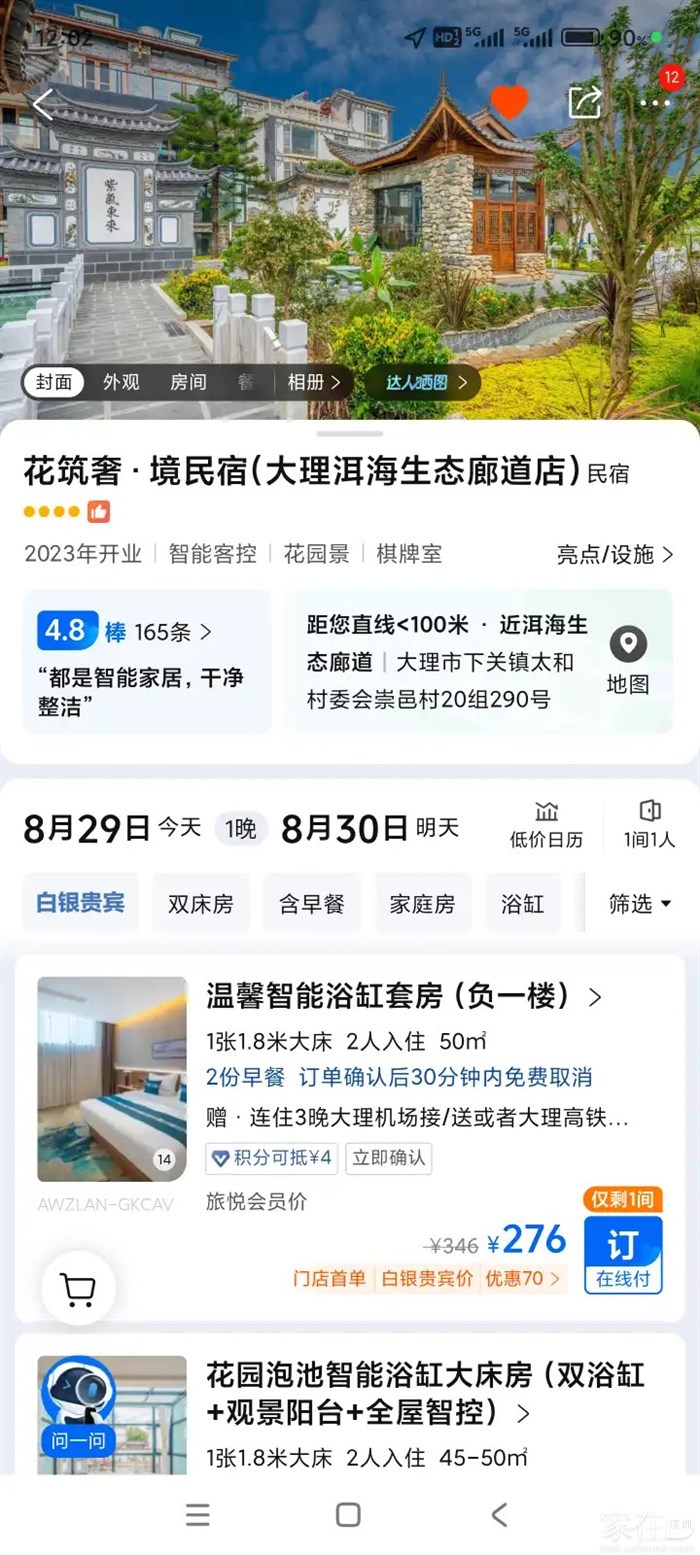Viewport: 700px width, 1555px height.
Task: Open the 地图 map view
Action: (x=628, y=661)
